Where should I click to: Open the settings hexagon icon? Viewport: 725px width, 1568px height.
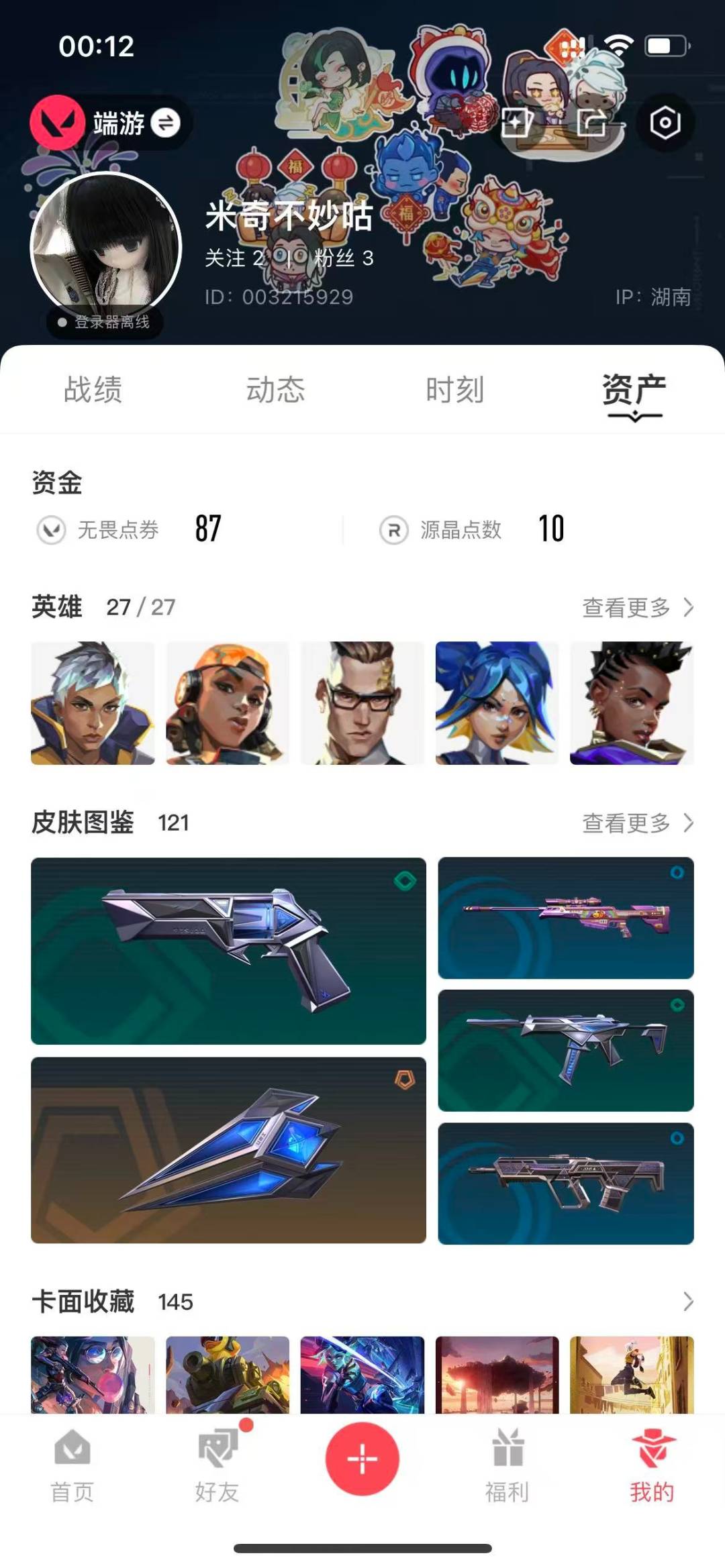(x=665, y=123)
